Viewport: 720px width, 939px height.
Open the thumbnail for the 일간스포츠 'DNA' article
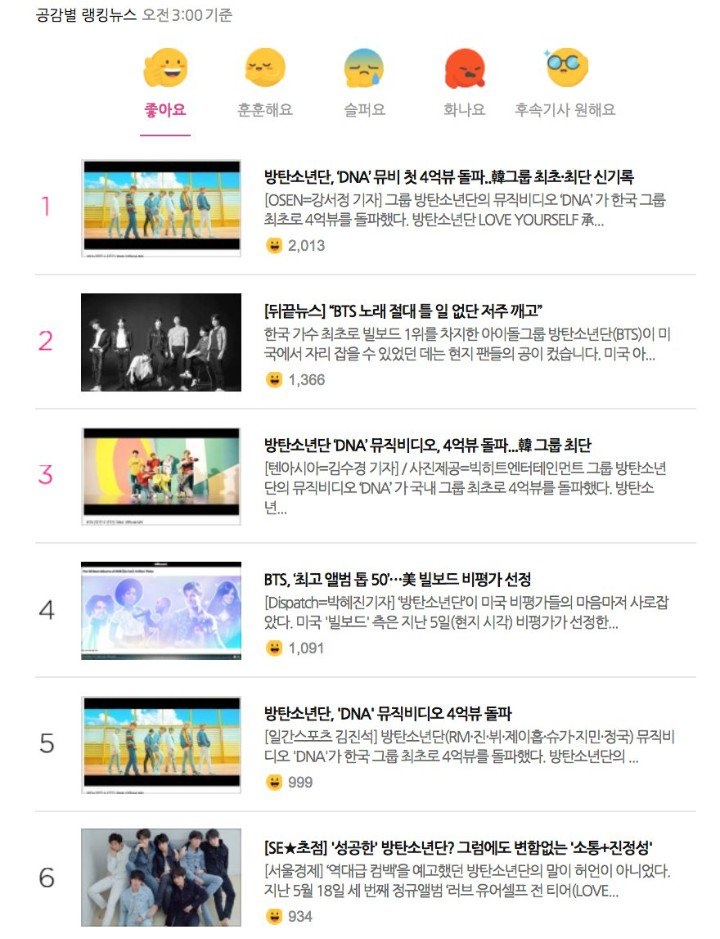point(161,744)
